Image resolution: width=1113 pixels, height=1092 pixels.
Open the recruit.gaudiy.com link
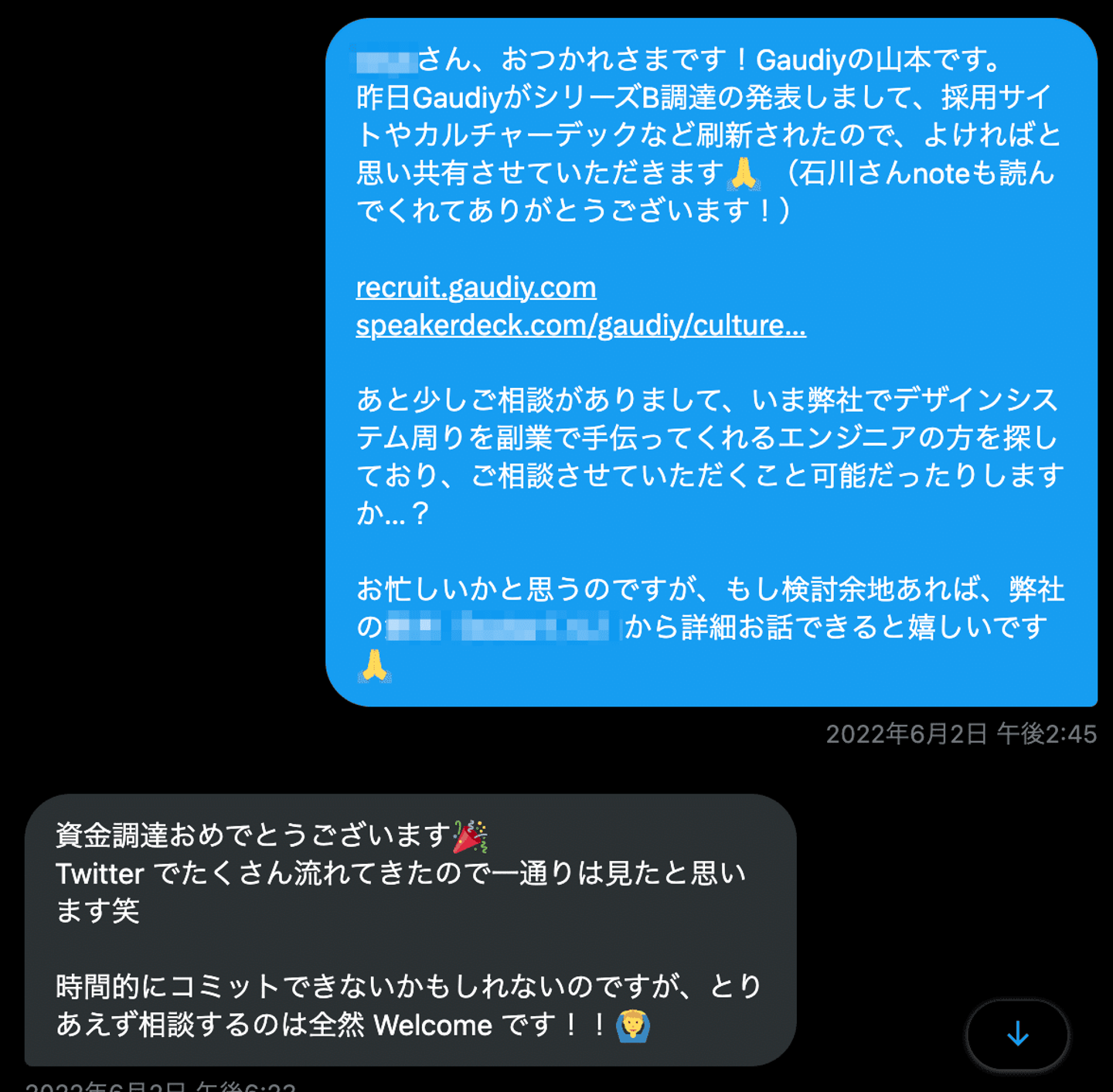[475, 287]
